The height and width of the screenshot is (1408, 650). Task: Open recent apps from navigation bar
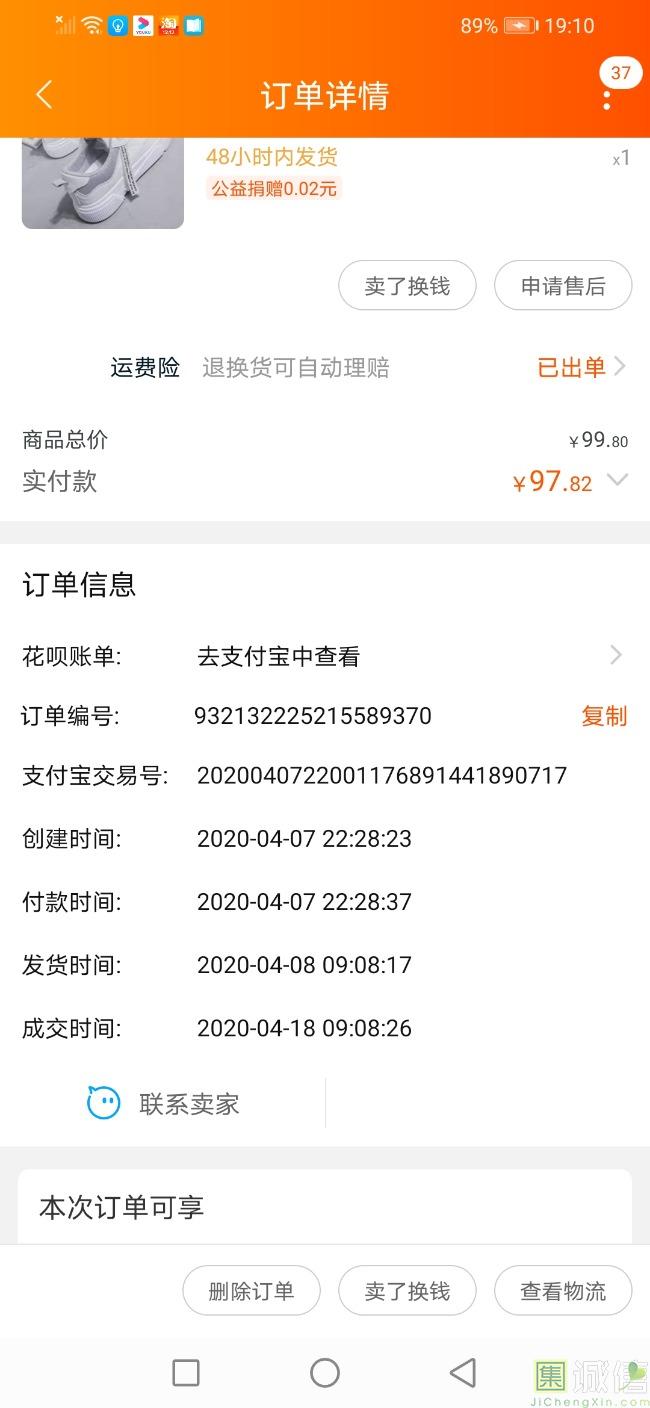point(186,1373)
